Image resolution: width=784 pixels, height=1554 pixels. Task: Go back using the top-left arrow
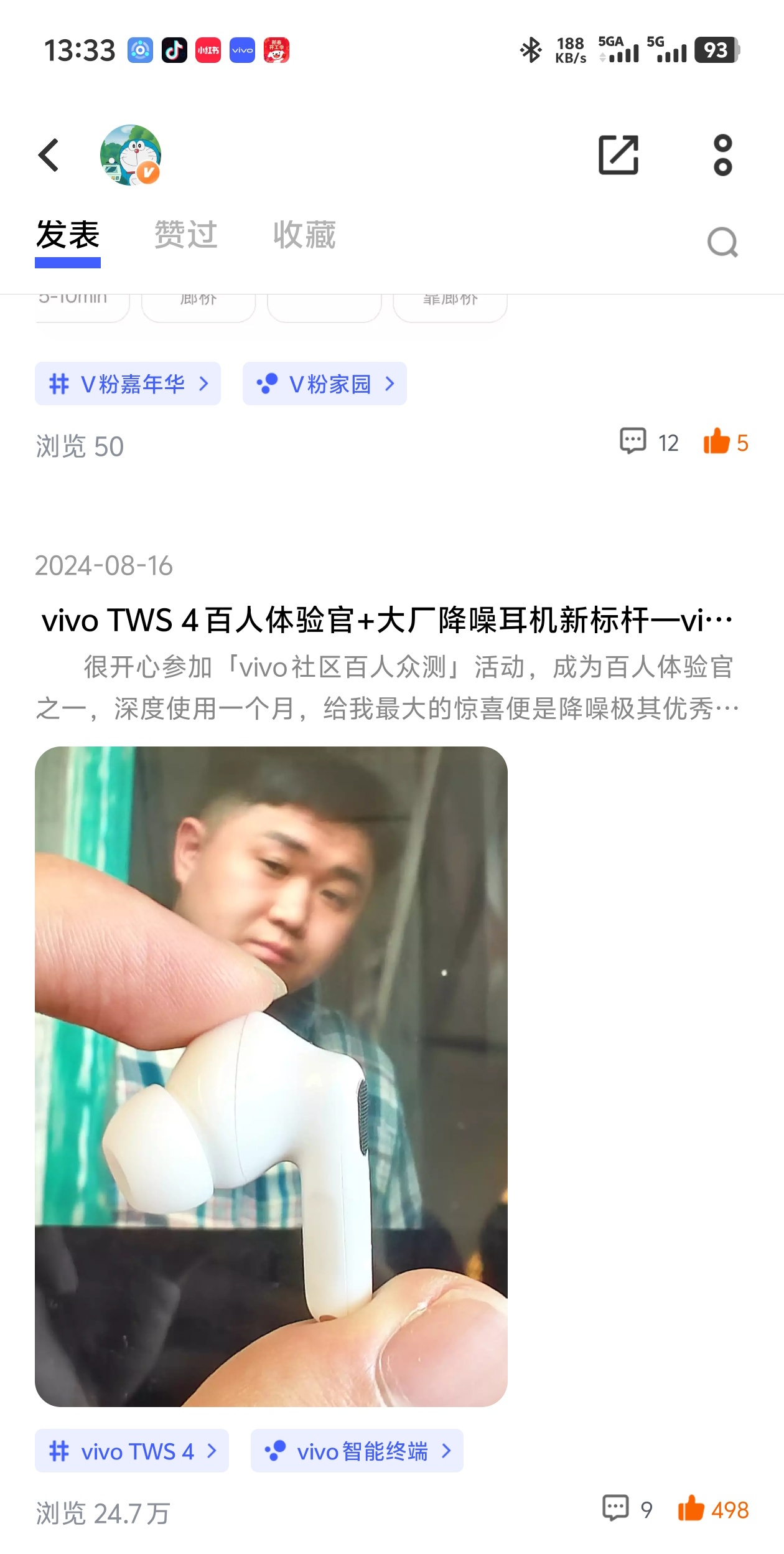(x=49, y=155)
